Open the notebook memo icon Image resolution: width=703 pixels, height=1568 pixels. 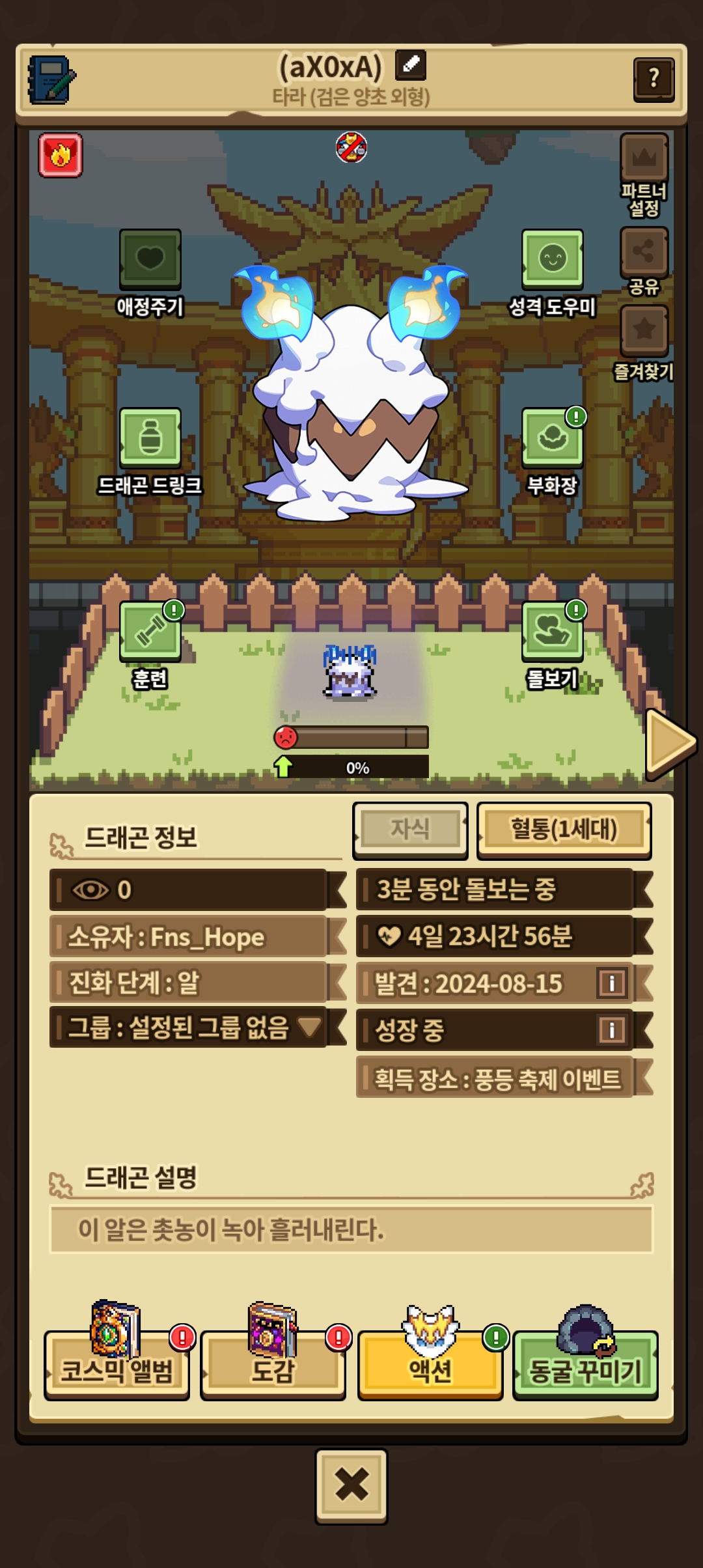pos(51,79)
